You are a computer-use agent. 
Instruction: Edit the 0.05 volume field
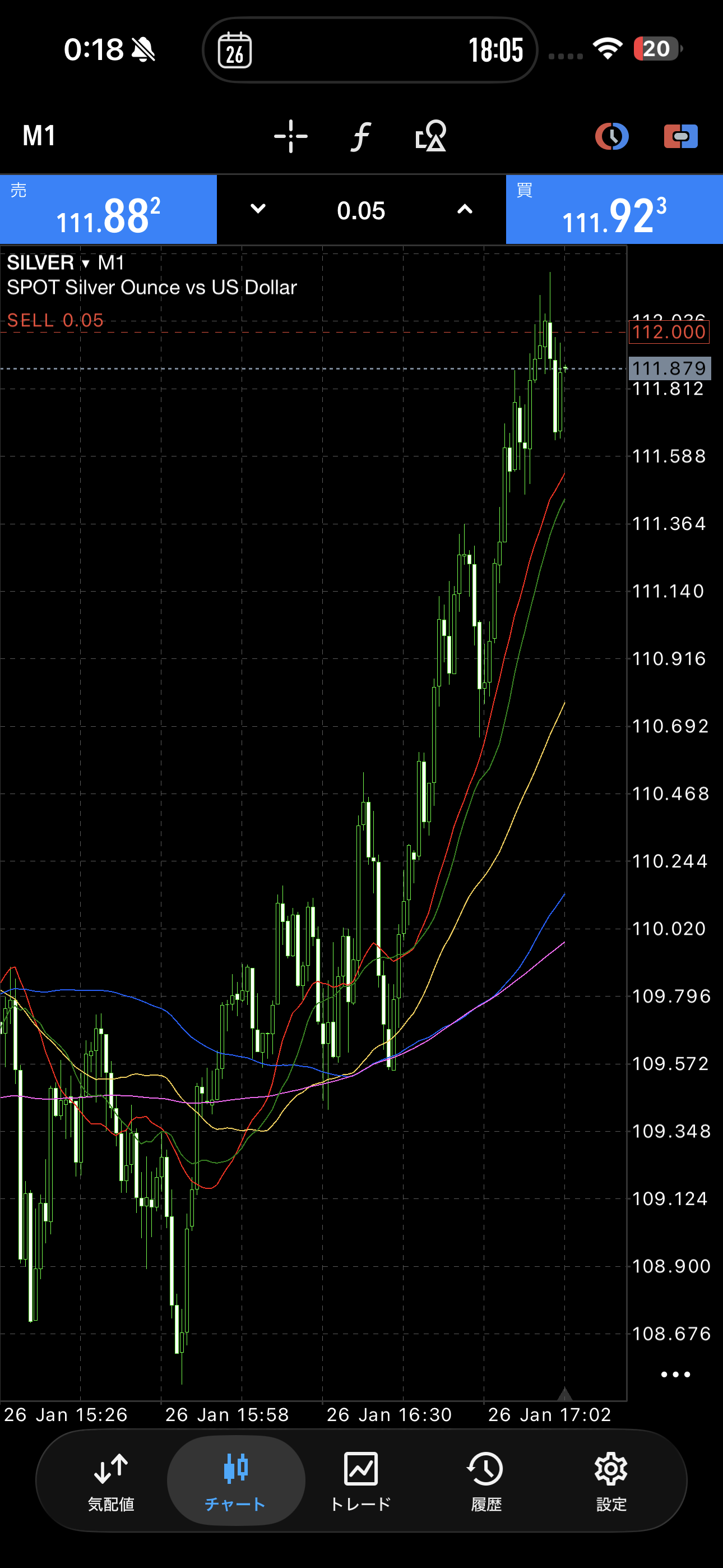(361, 211)
